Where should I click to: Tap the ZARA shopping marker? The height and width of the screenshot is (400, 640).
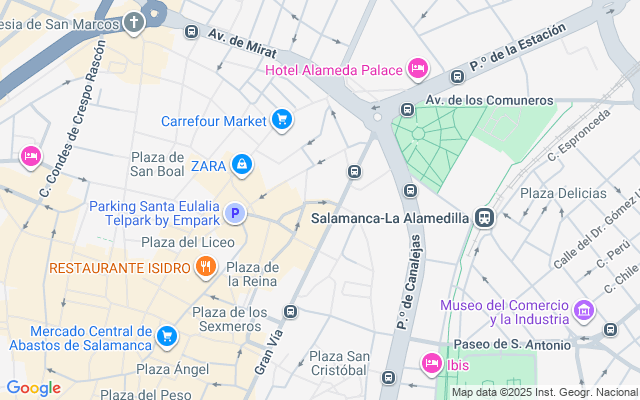pyautogui.click(x=241, y=164)
